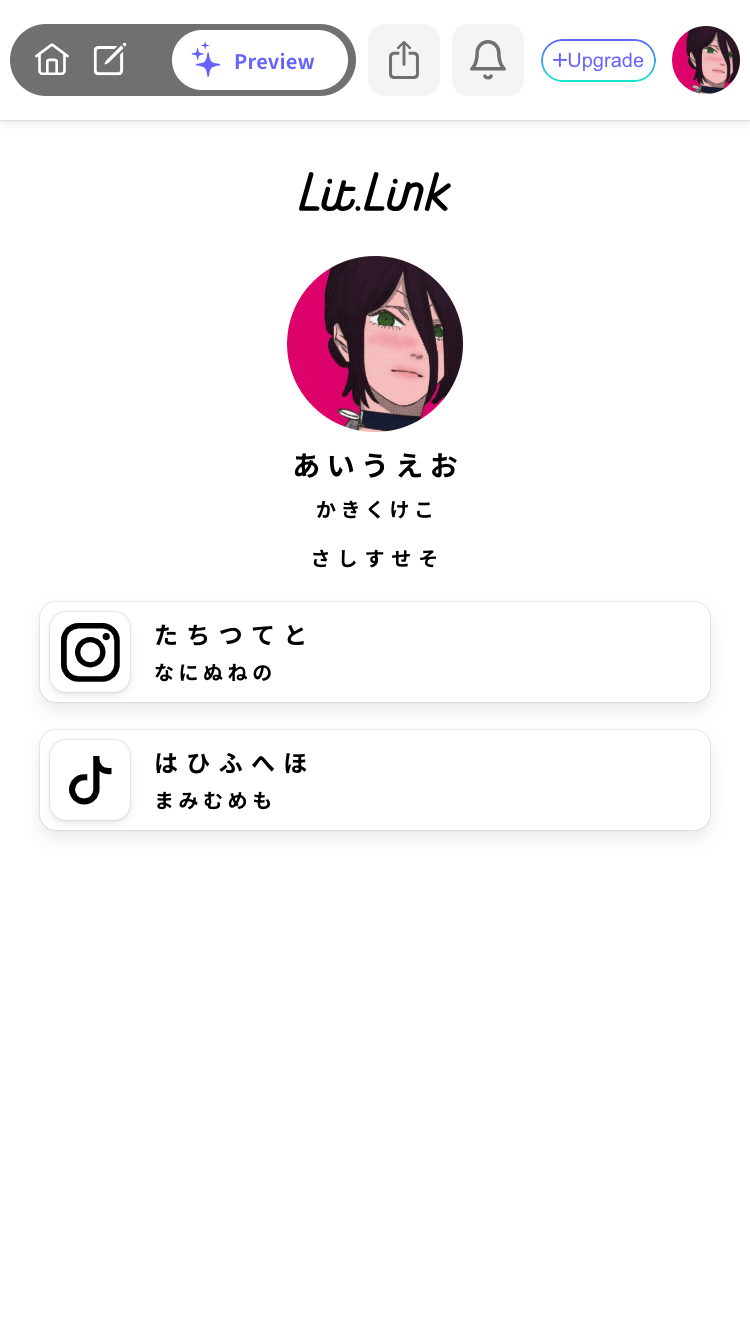Select the Instagram icon on the first link block

tap(90, 652)
